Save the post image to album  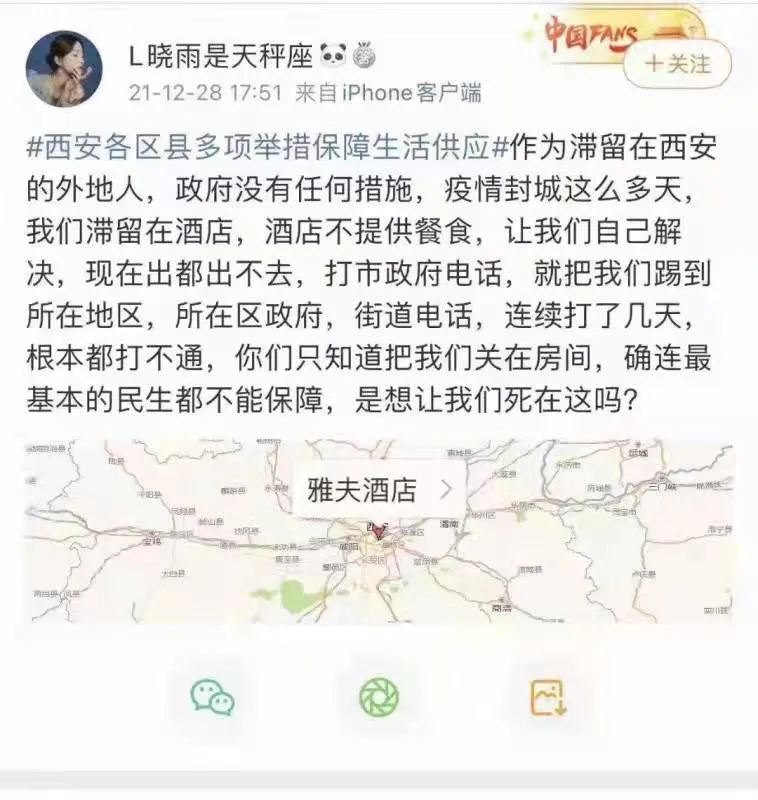tap(548, 696)
